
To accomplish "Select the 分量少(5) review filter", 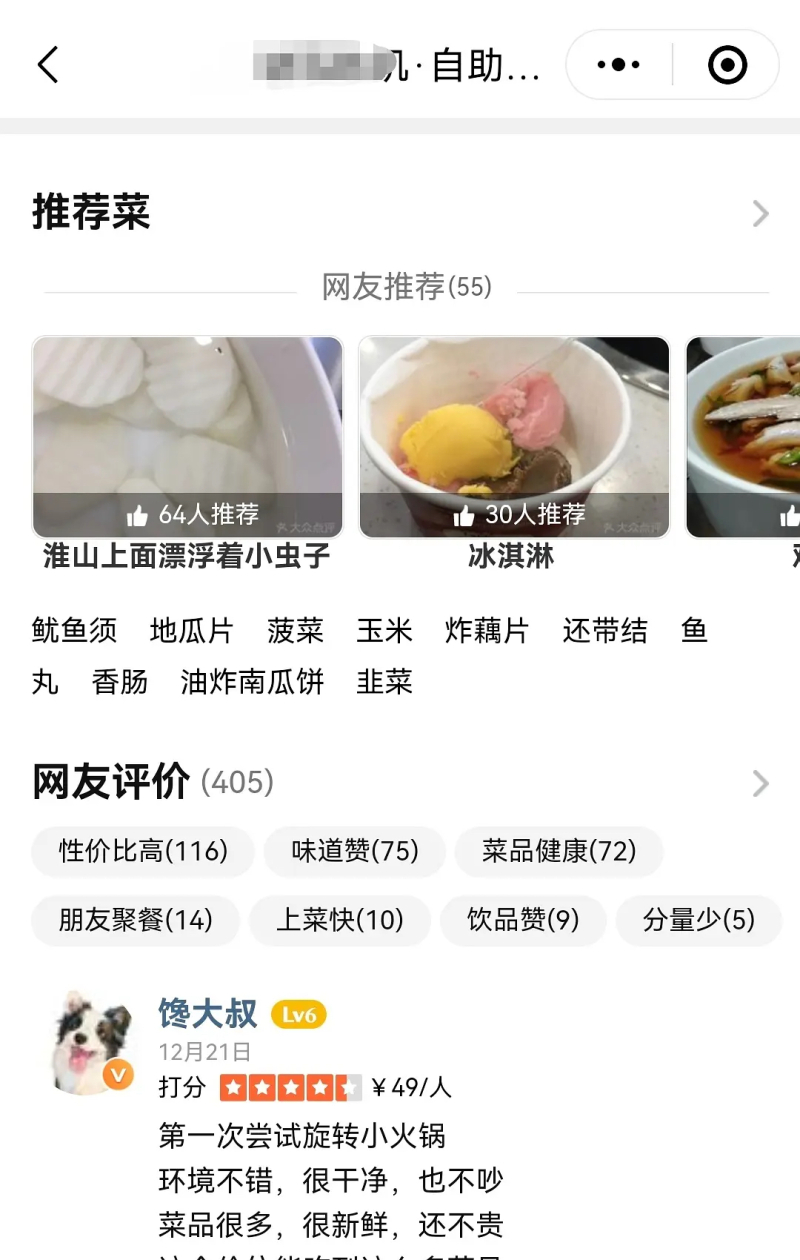I will [x=698, y=920].
